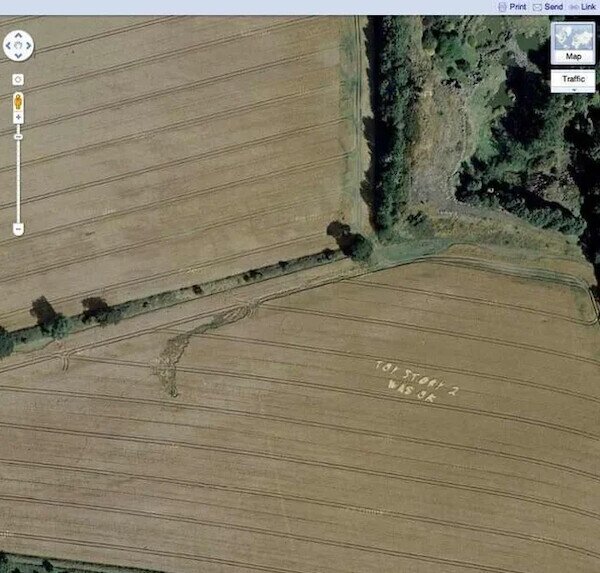
Task: Click the Print link
Action: 512,6
